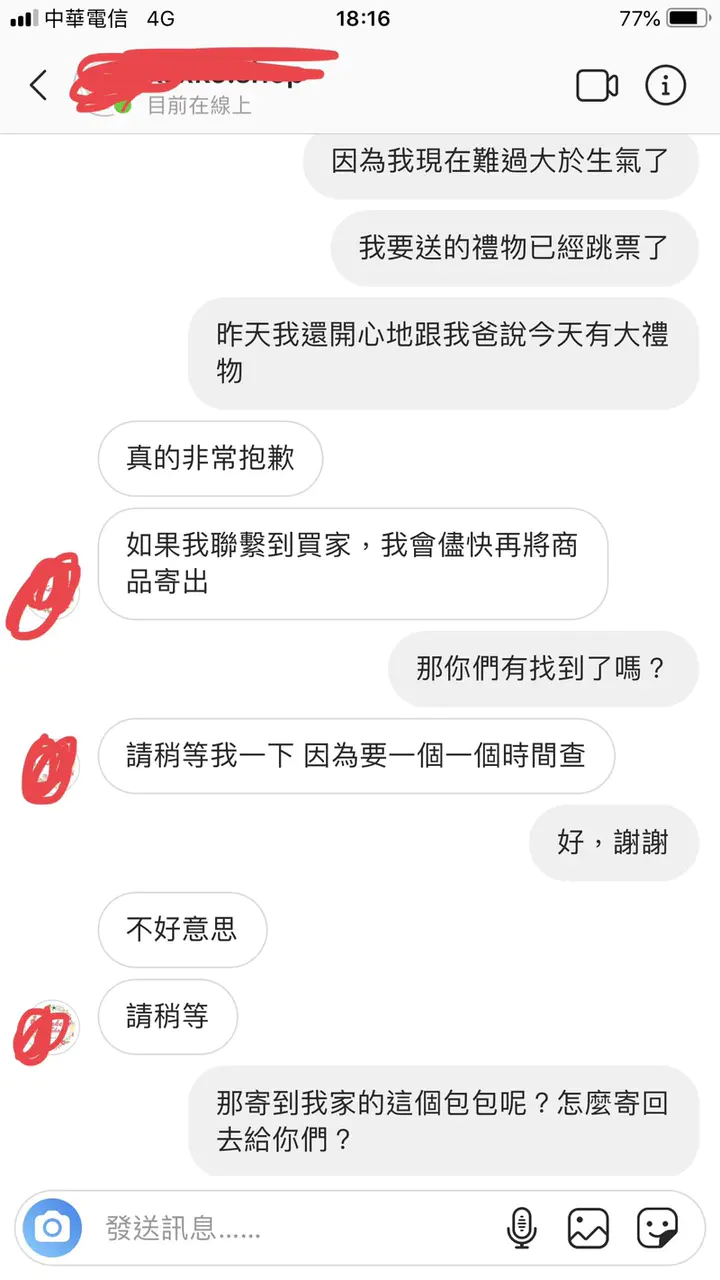Screen dimensions: 720x1280
Task: Open the camera to send a photo
Action: coord(53,1227)
